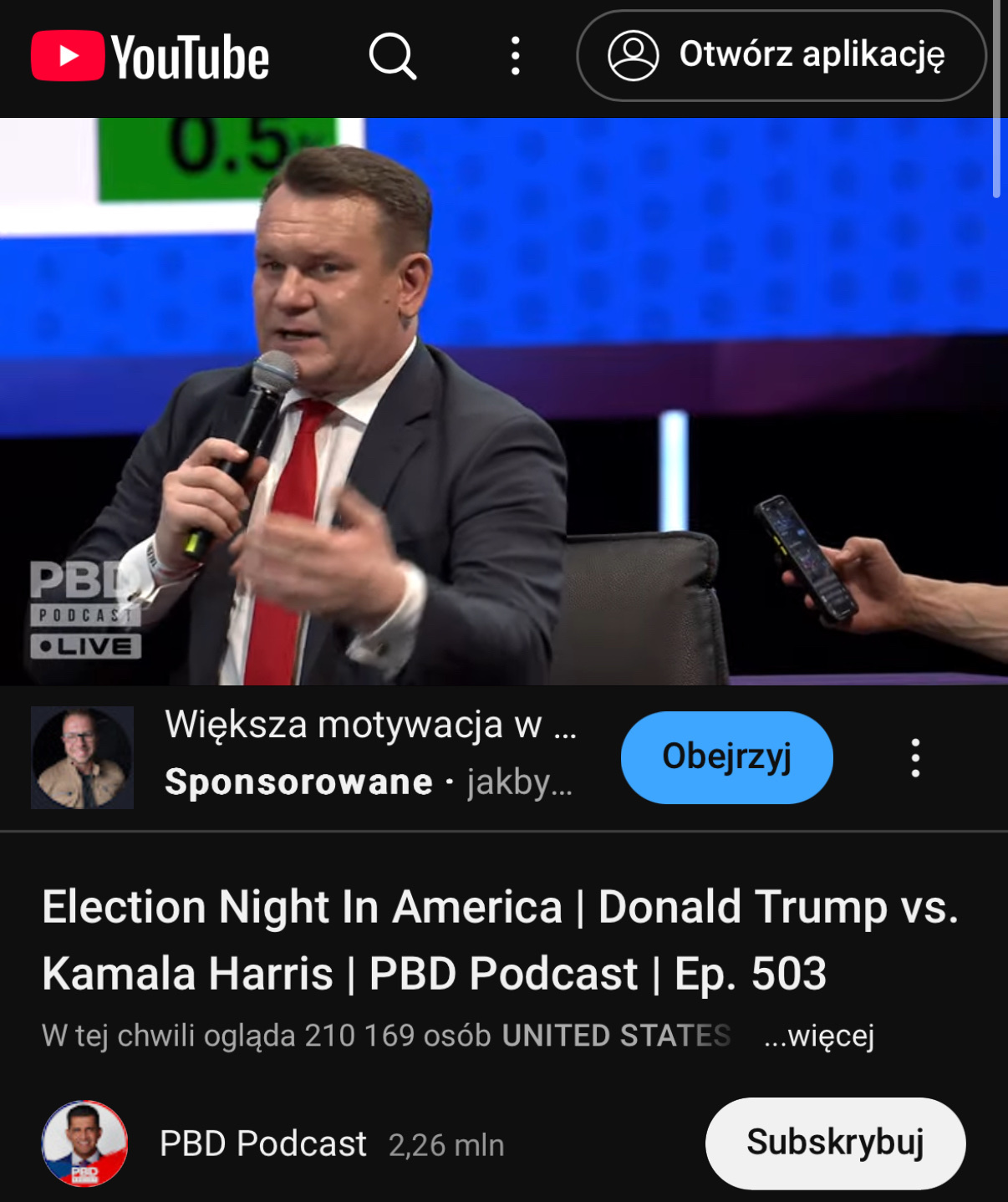This screenshot has height=1202, width=1008.
Task: Open the top bar overflow menu
Action: [x=515, y=56]
